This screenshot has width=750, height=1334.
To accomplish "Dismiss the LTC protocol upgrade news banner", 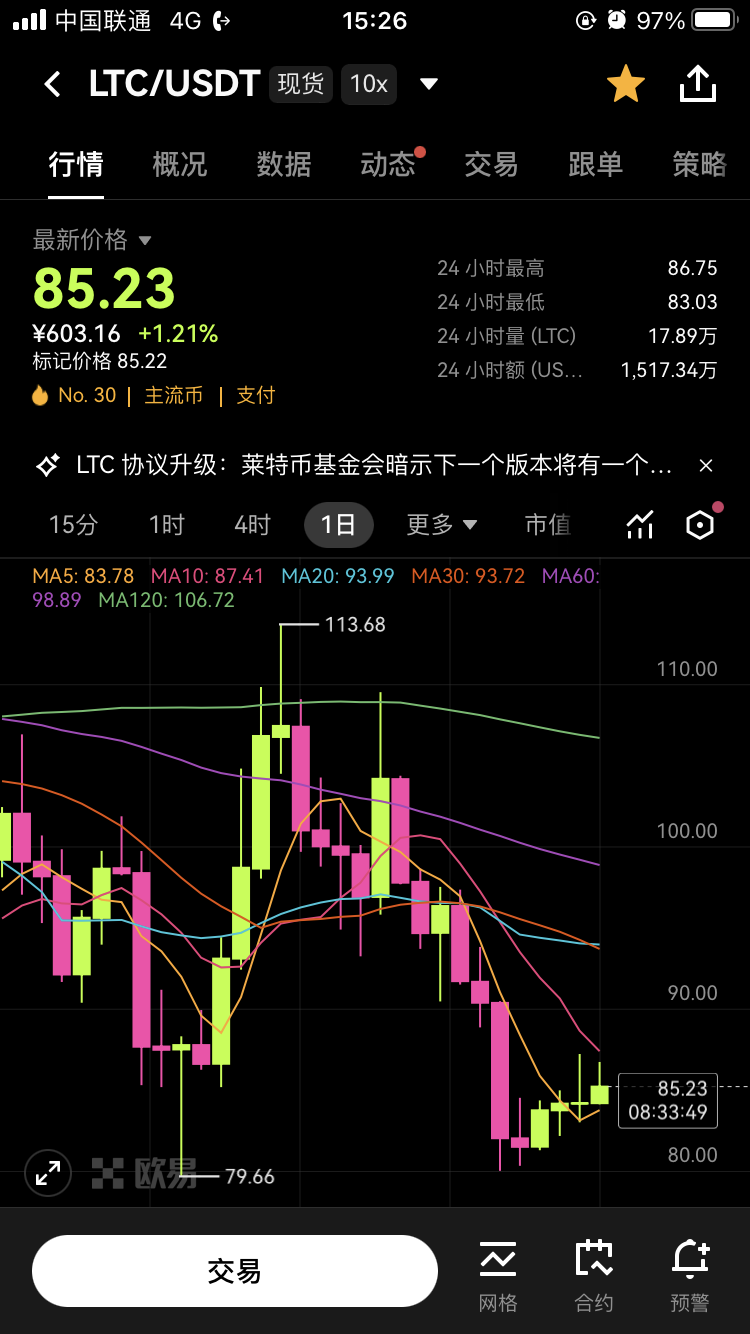I will (x=707, y=465).
